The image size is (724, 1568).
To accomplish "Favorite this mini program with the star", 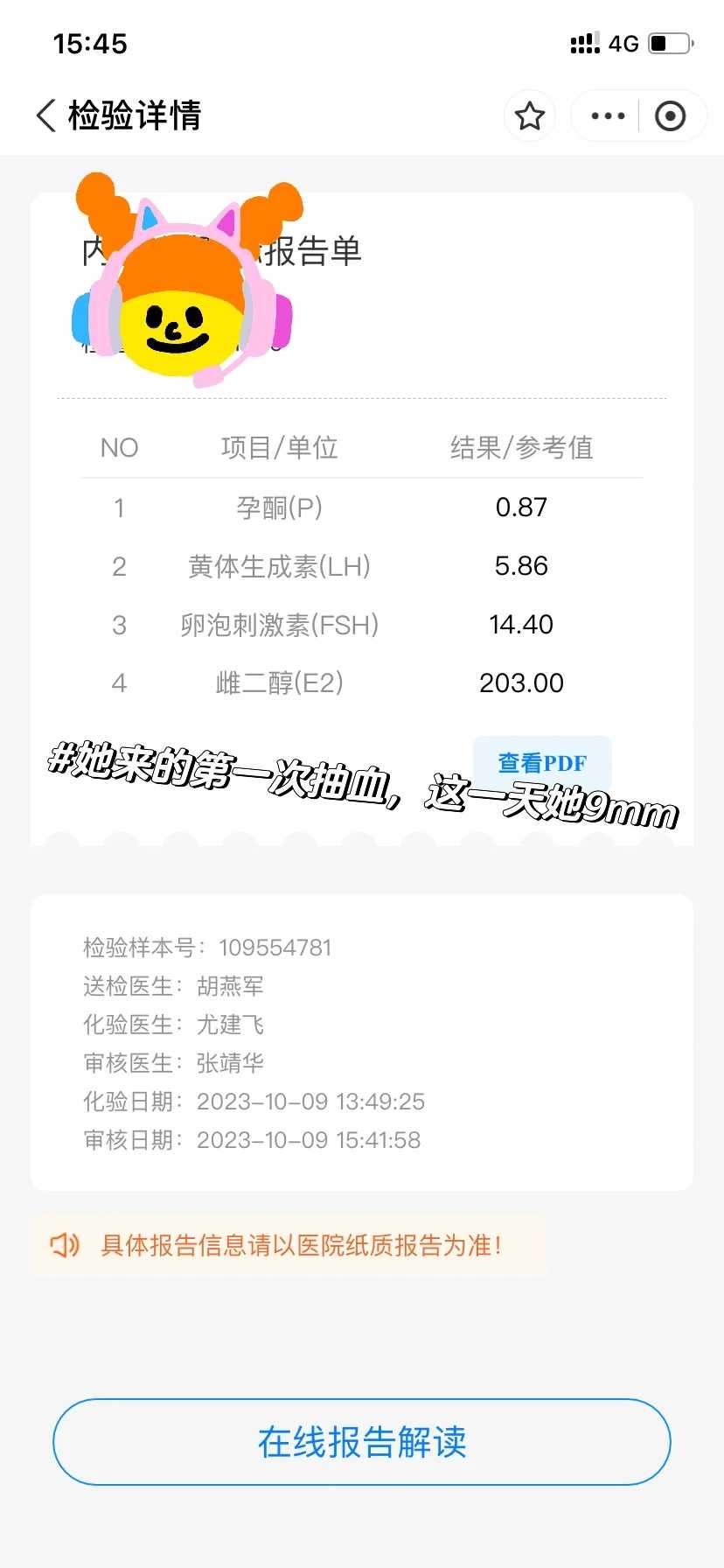I will click(x=530, y=115).
